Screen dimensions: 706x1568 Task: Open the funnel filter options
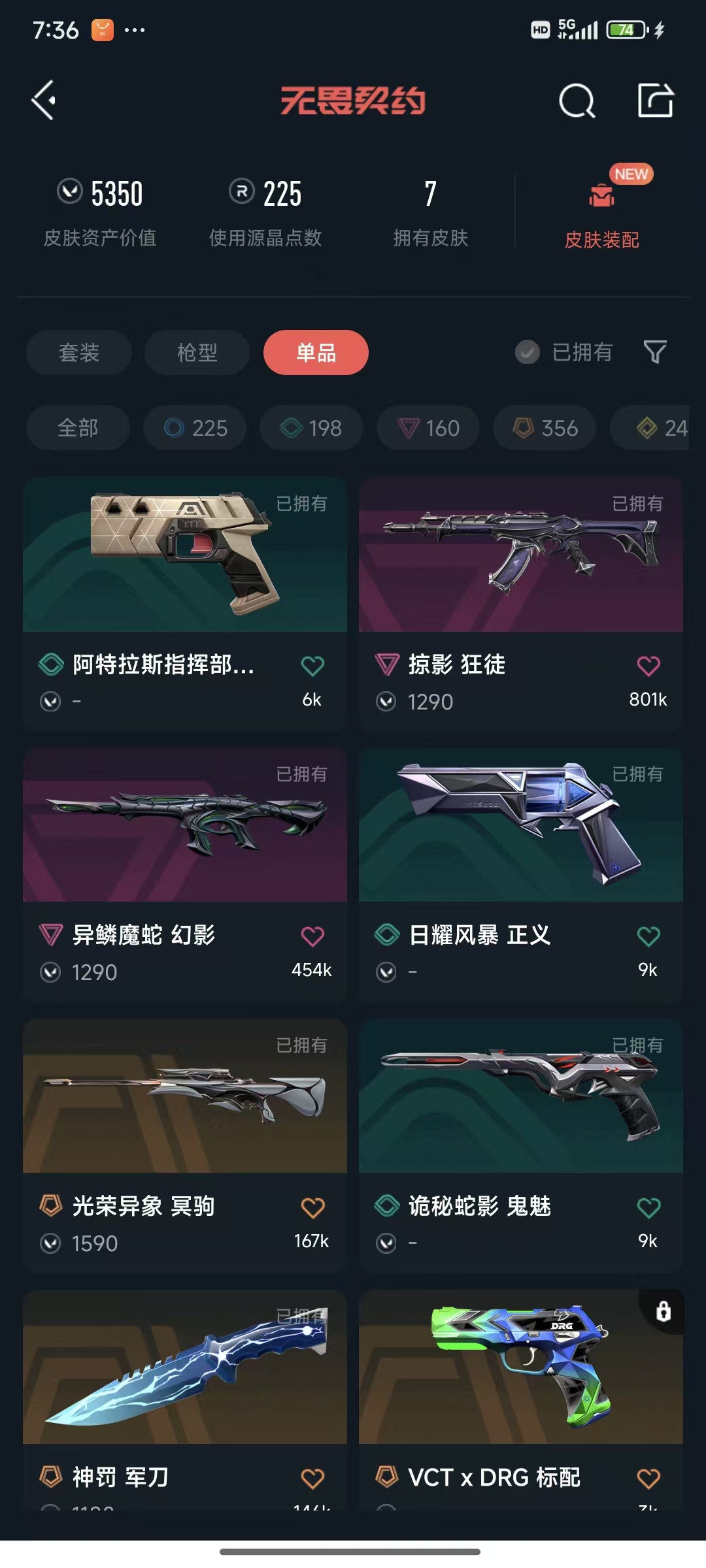655,353
